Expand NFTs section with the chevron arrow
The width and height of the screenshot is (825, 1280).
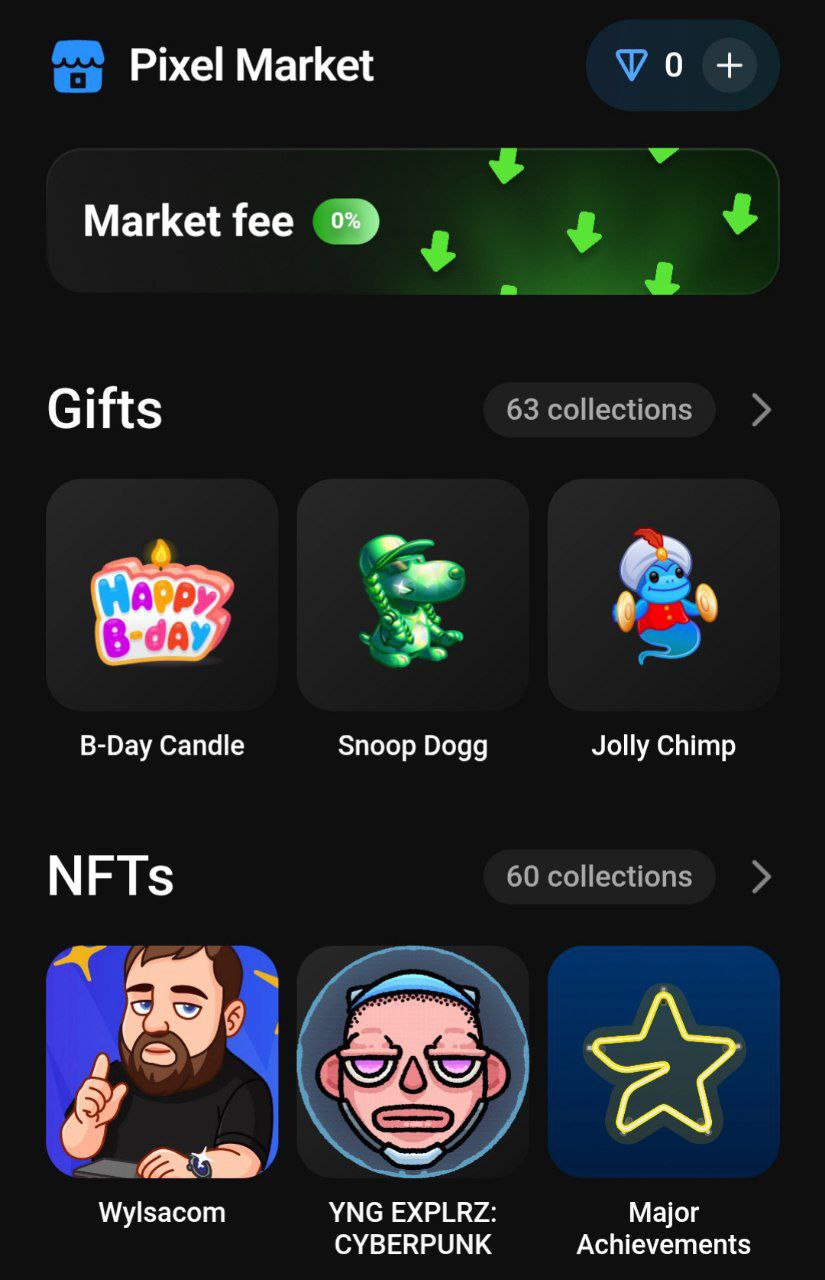click(761, 877)
